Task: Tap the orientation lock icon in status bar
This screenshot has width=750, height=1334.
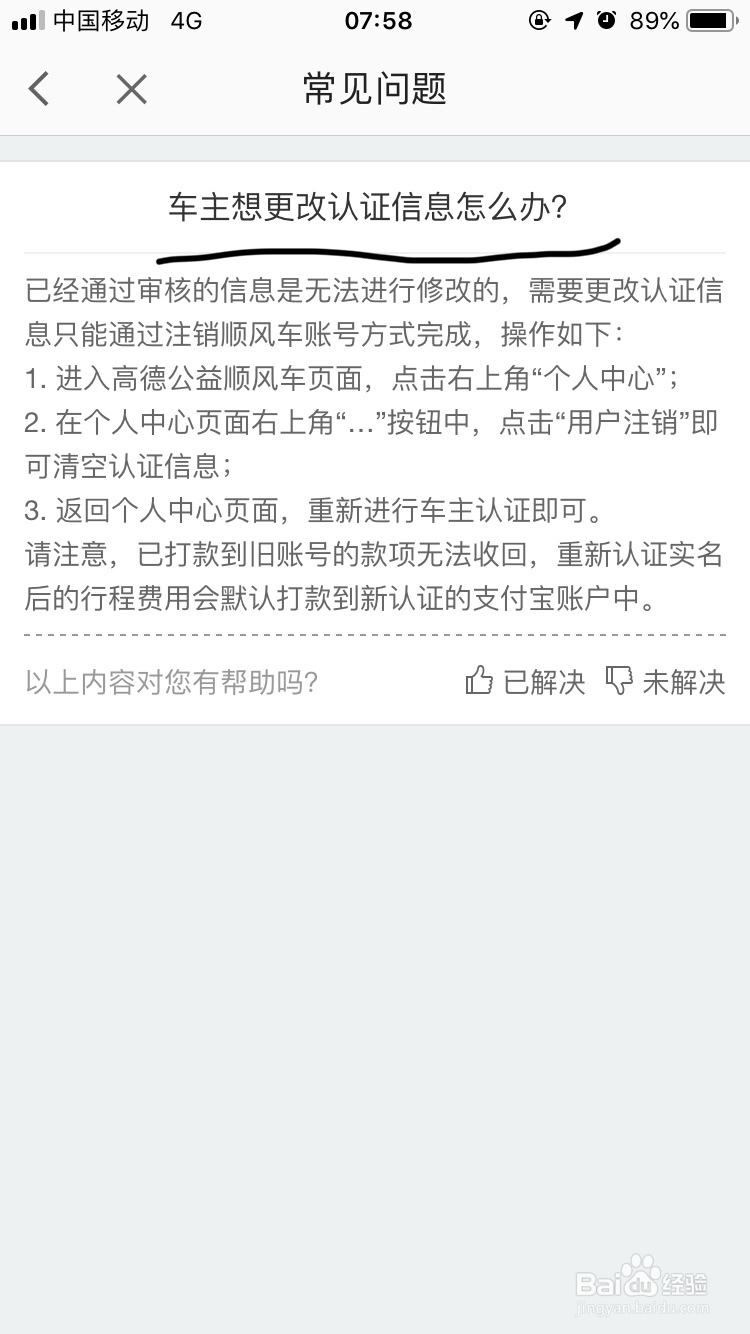Action: (x=538, y=20)
